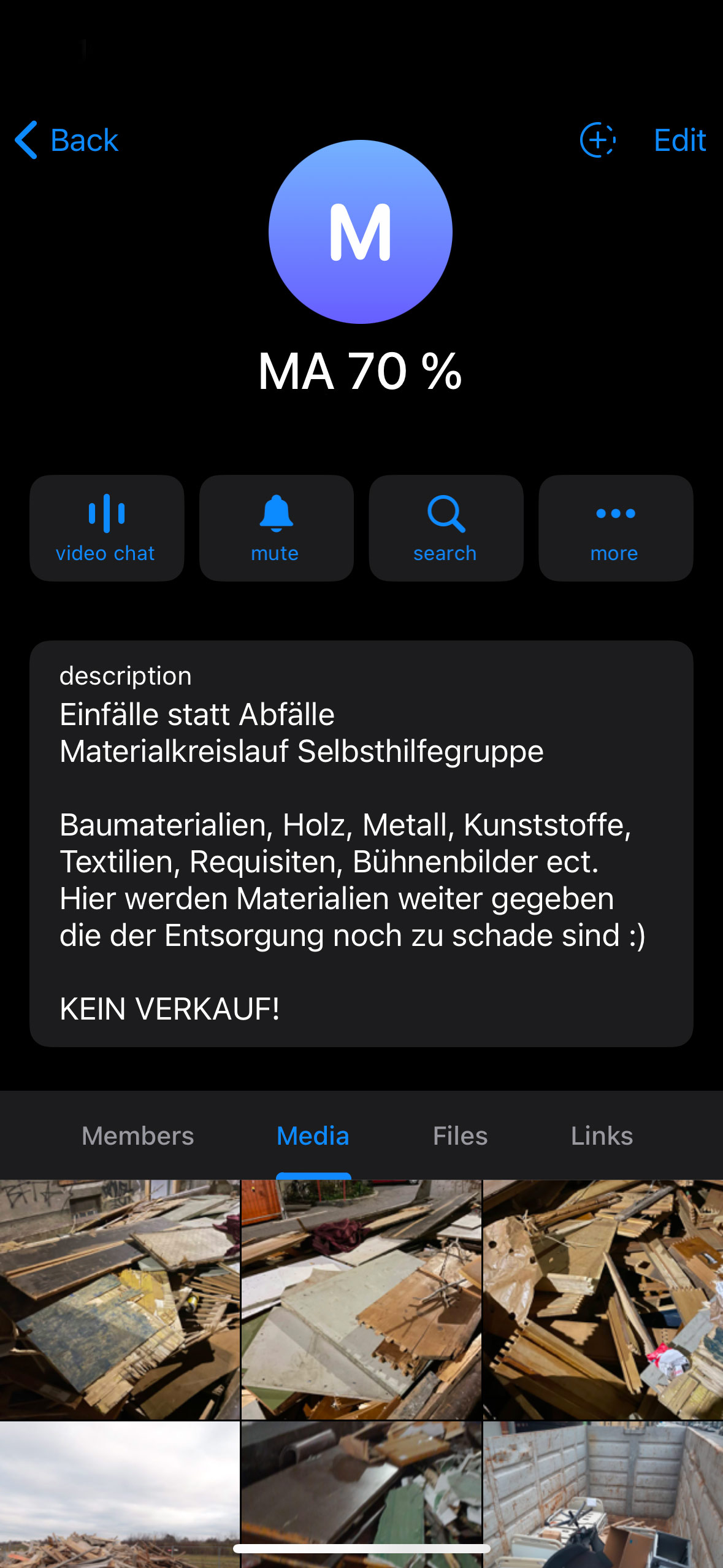723x1568 pixels.
Task: Open the more options menu
Action: [x=615, y=526]
